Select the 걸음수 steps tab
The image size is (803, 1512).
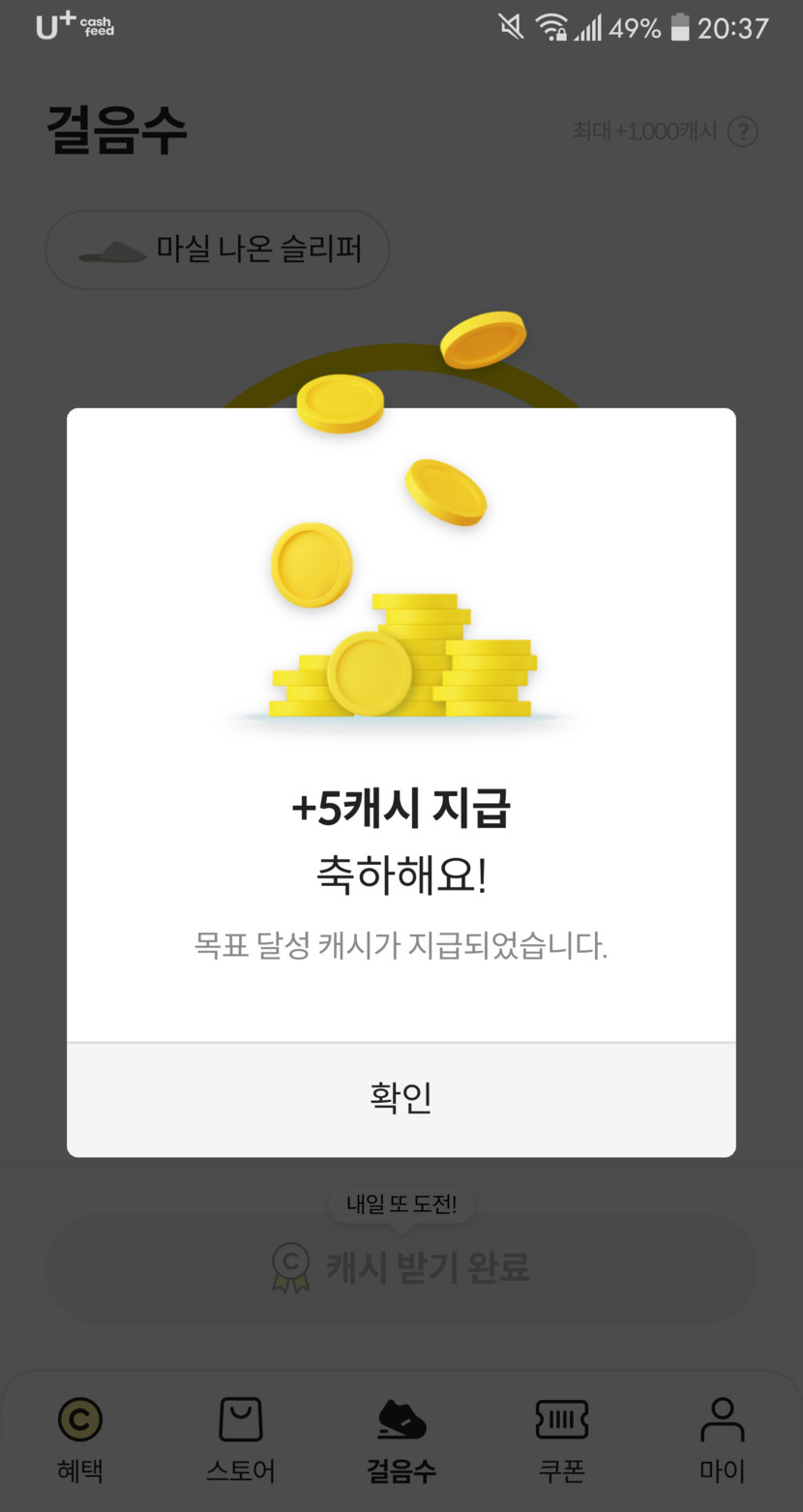401,1438
